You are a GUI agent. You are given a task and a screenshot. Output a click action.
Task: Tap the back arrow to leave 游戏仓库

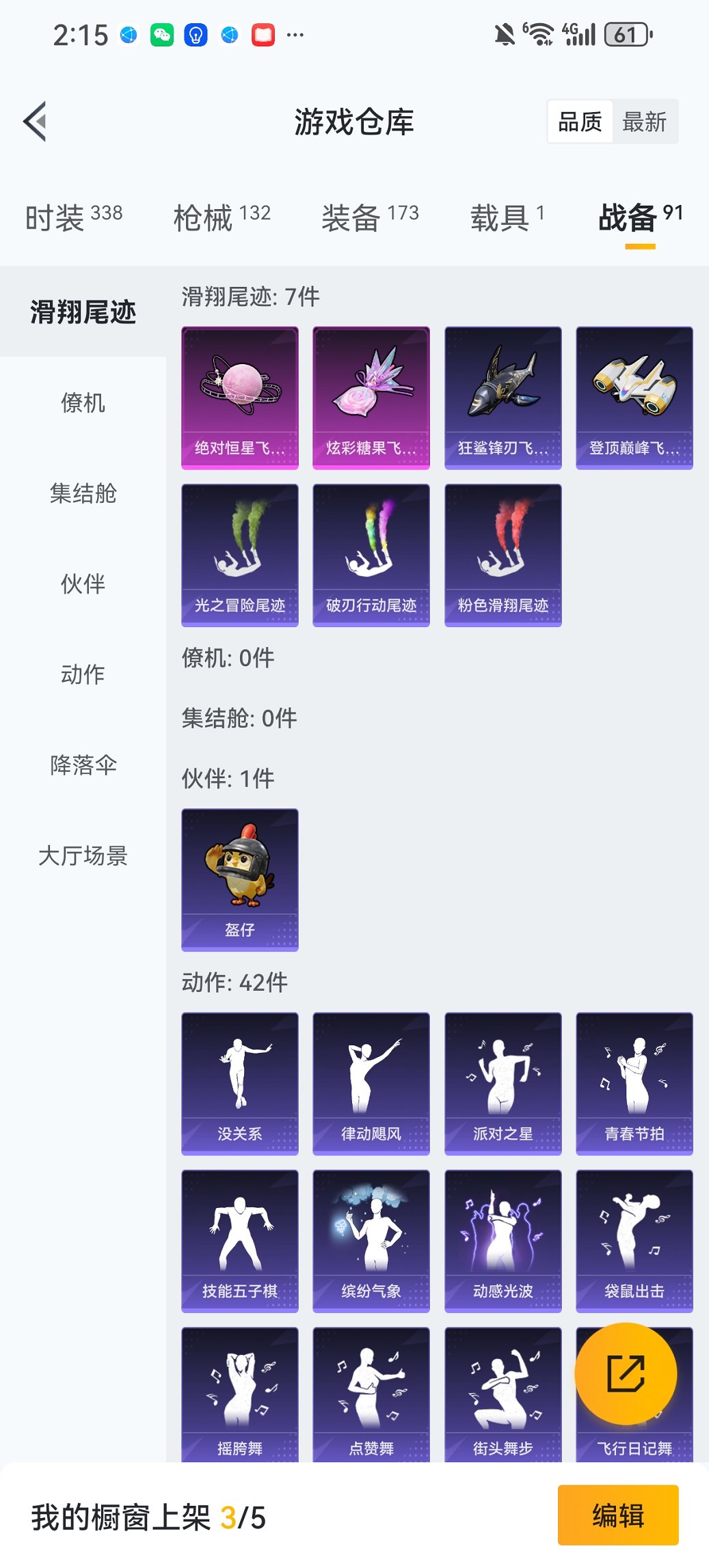tap(34, 120)
